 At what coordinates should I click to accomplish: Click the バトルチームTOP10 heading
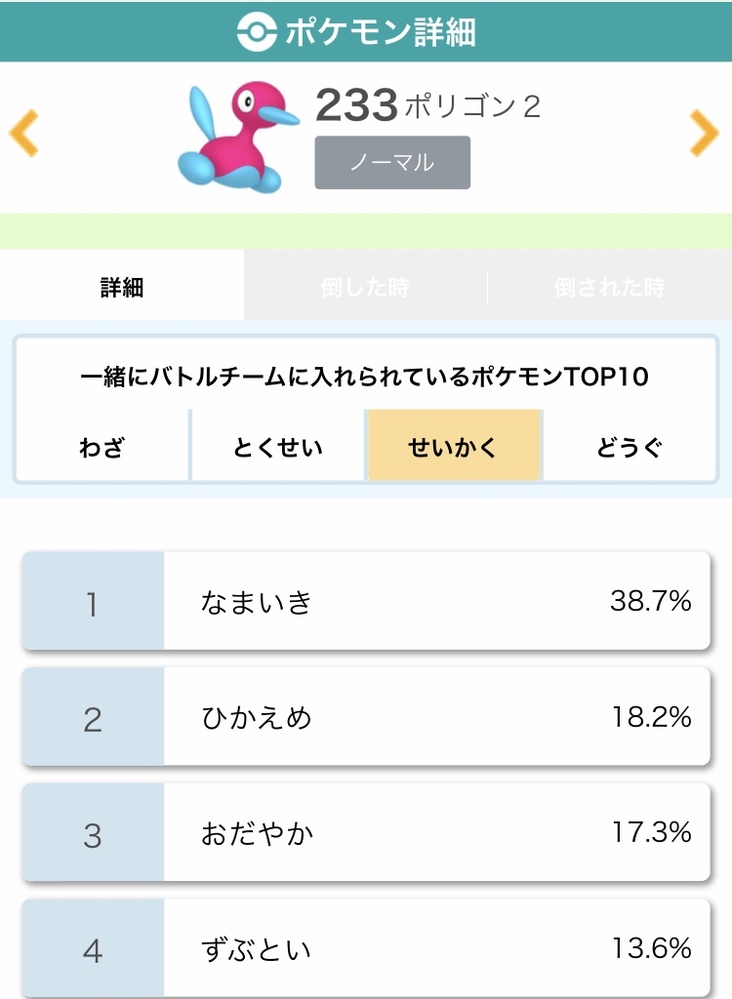(x=366, y=377)
